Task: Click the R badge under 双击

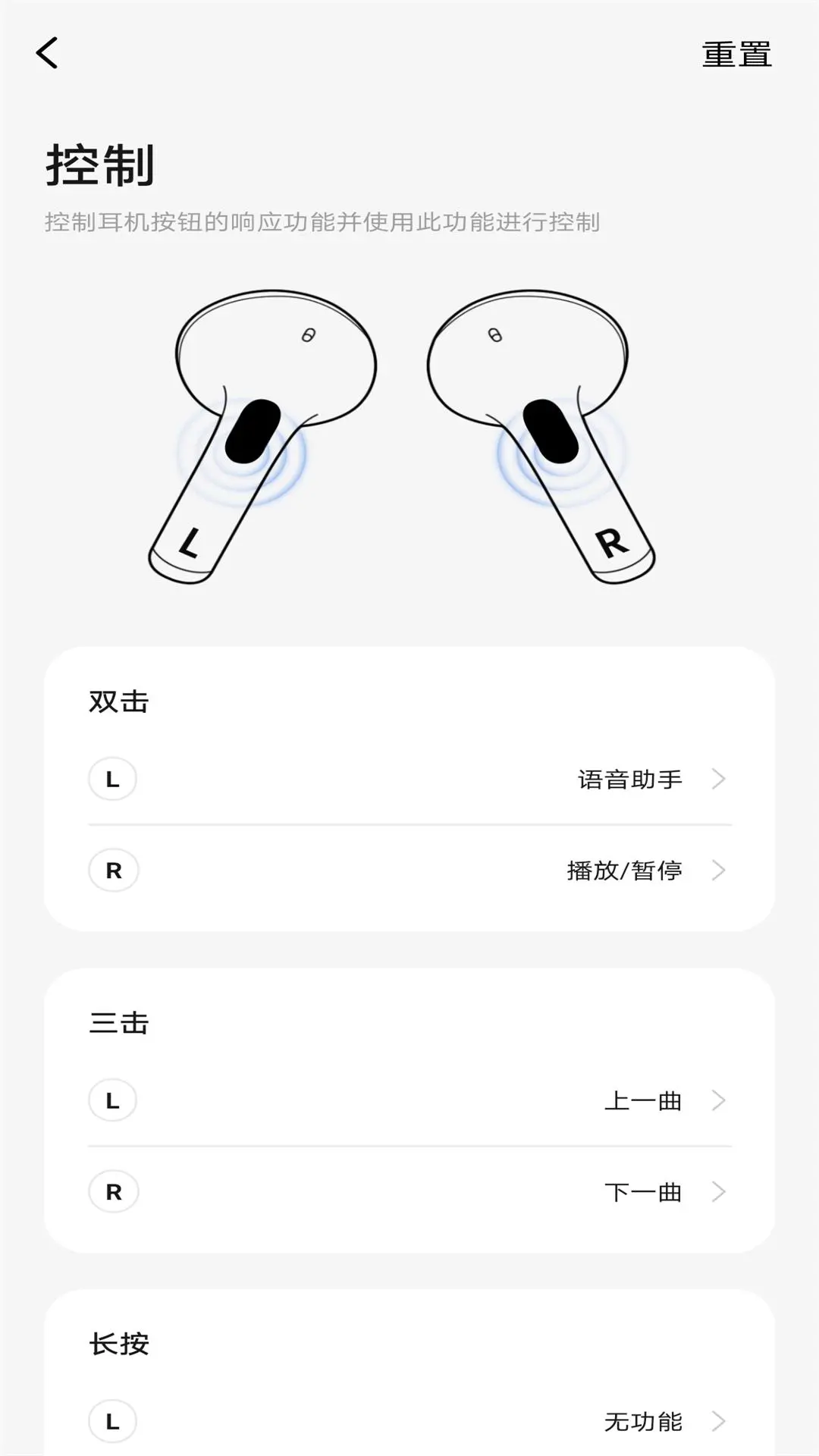Action: tap(112, 871)
